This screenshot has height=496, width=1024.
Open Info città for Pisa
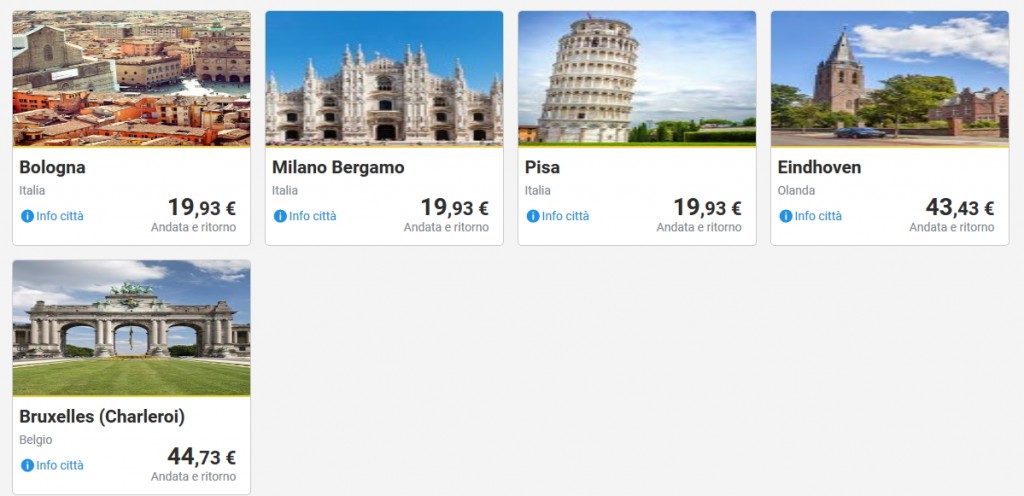click(x=559, y=216)
